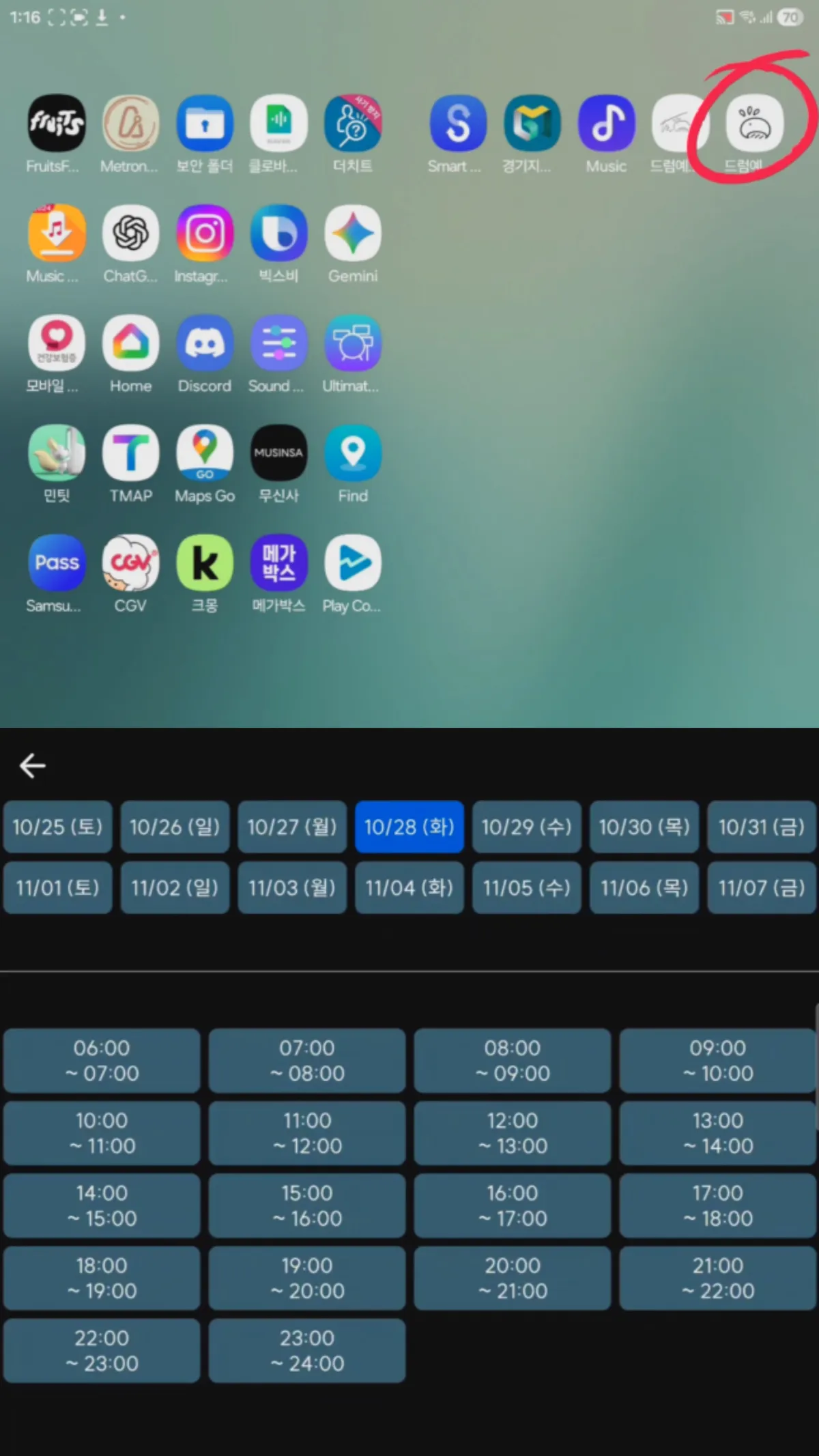Choose the 10/31 (금) date chip

[x=762, y=827]
